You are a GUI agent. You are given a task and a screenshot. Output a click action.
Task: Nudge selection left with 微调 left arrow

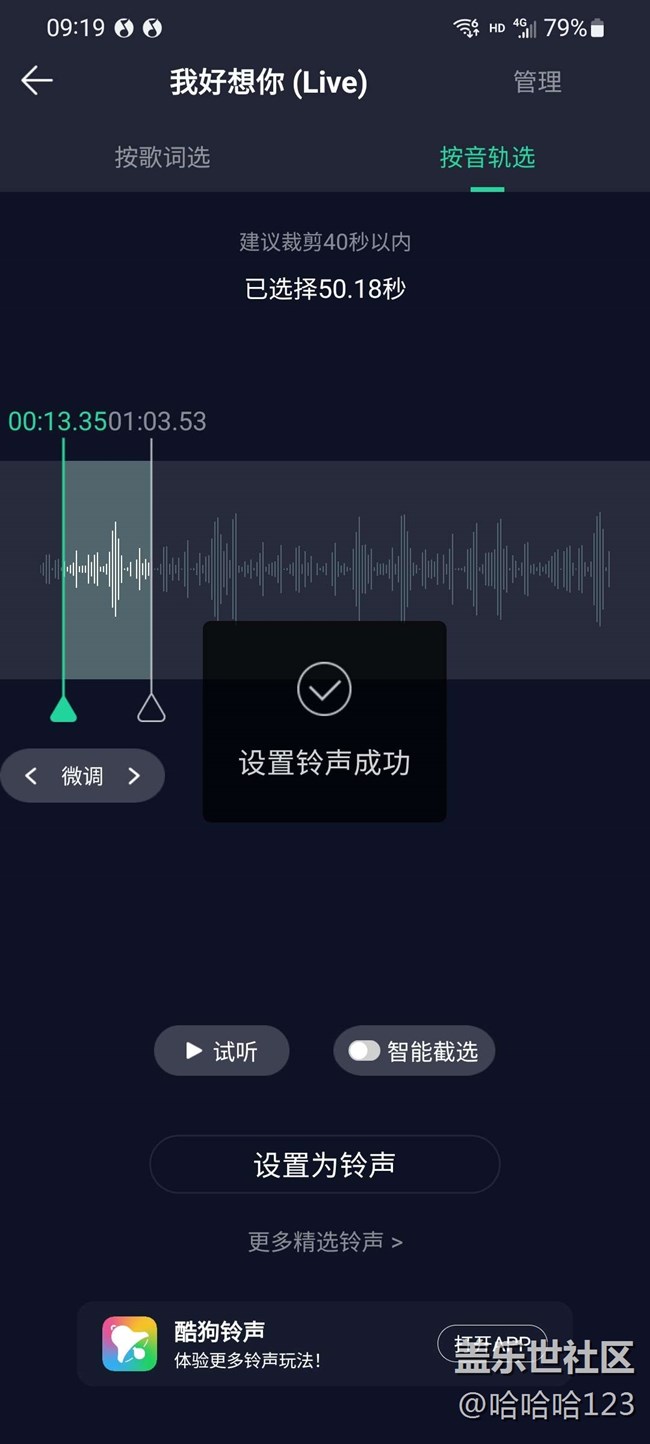31,776
